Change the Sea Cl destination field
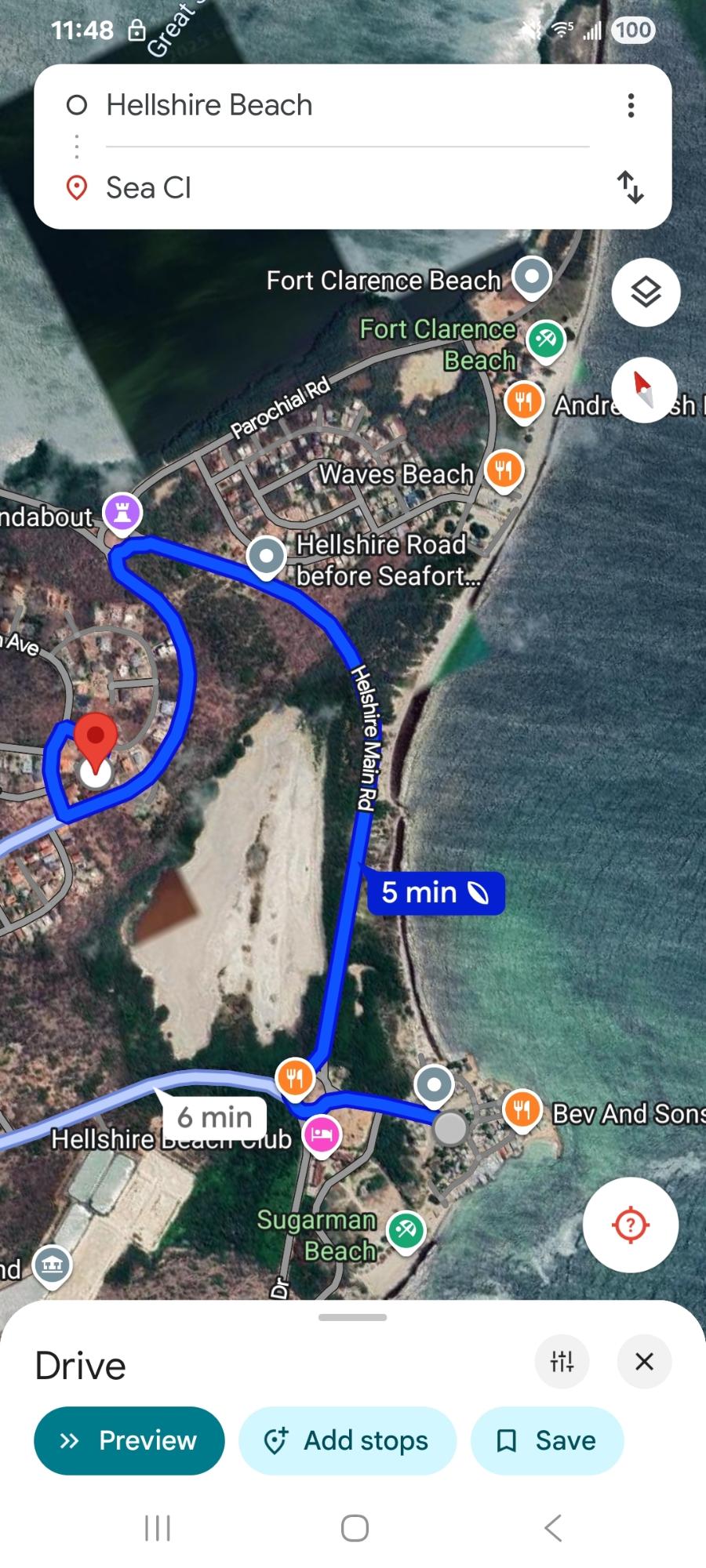The width and height of the screenshot is (706, 1568). point(149,188)
